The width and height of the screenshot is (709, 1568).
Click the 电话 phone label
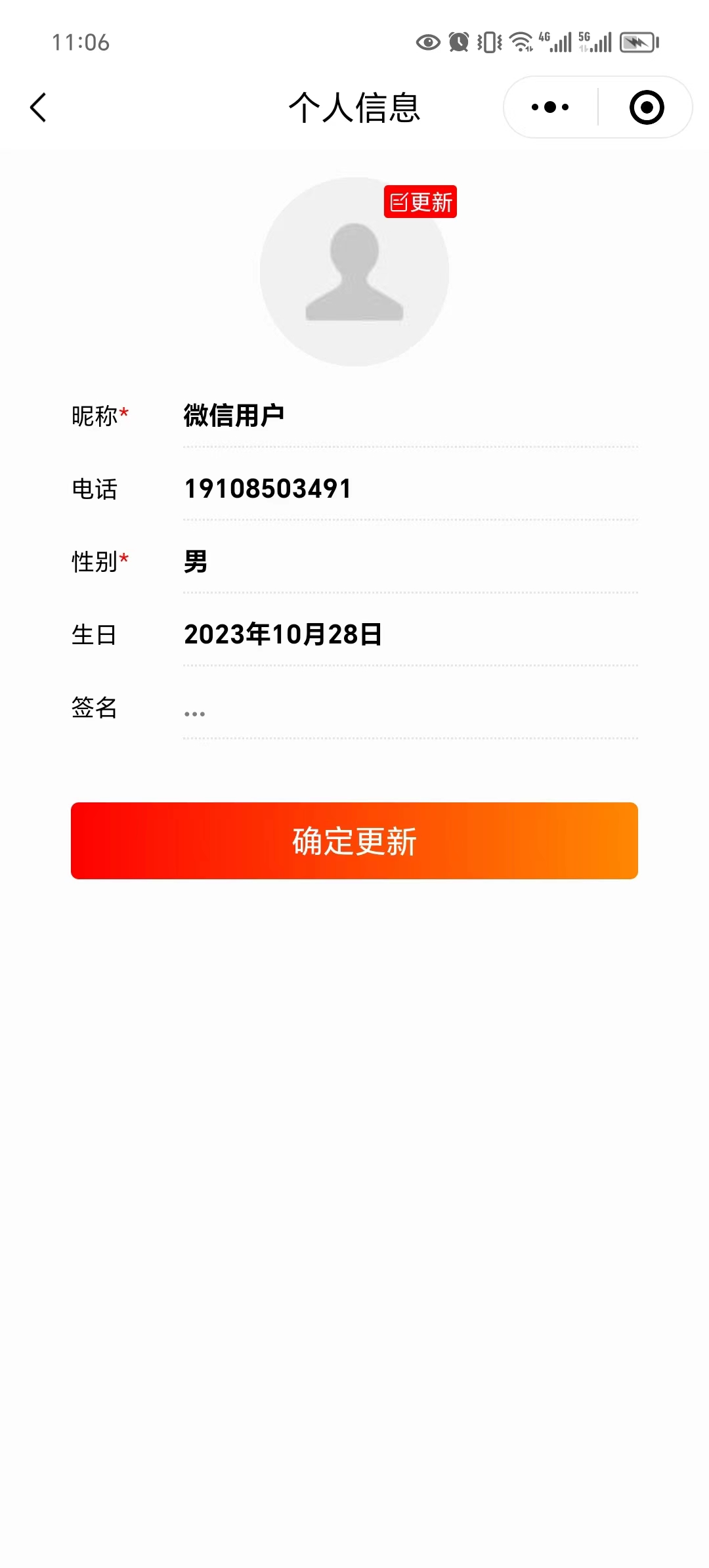tap(97, 489)
